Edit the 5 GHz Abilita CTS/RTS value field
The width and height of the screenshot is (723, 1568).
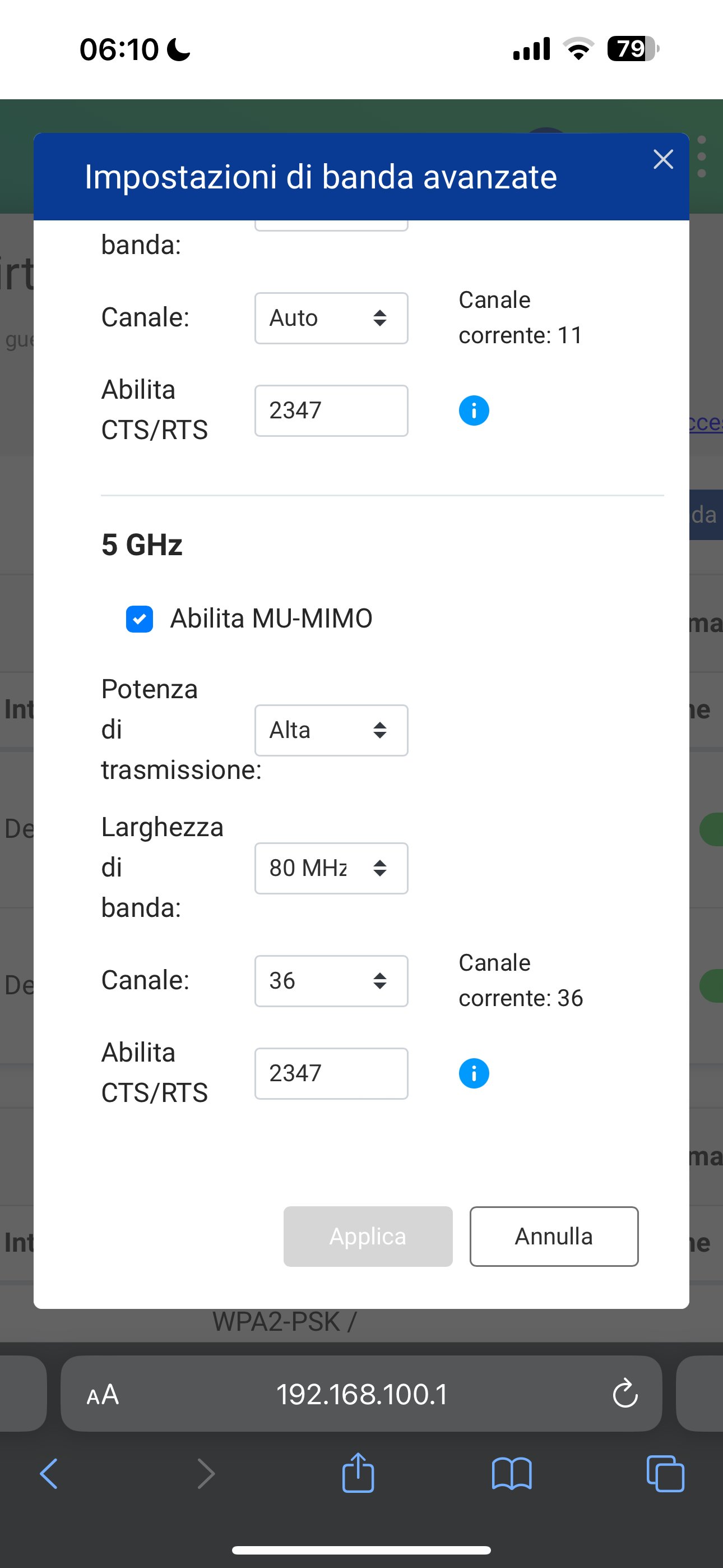(331, 1074)
